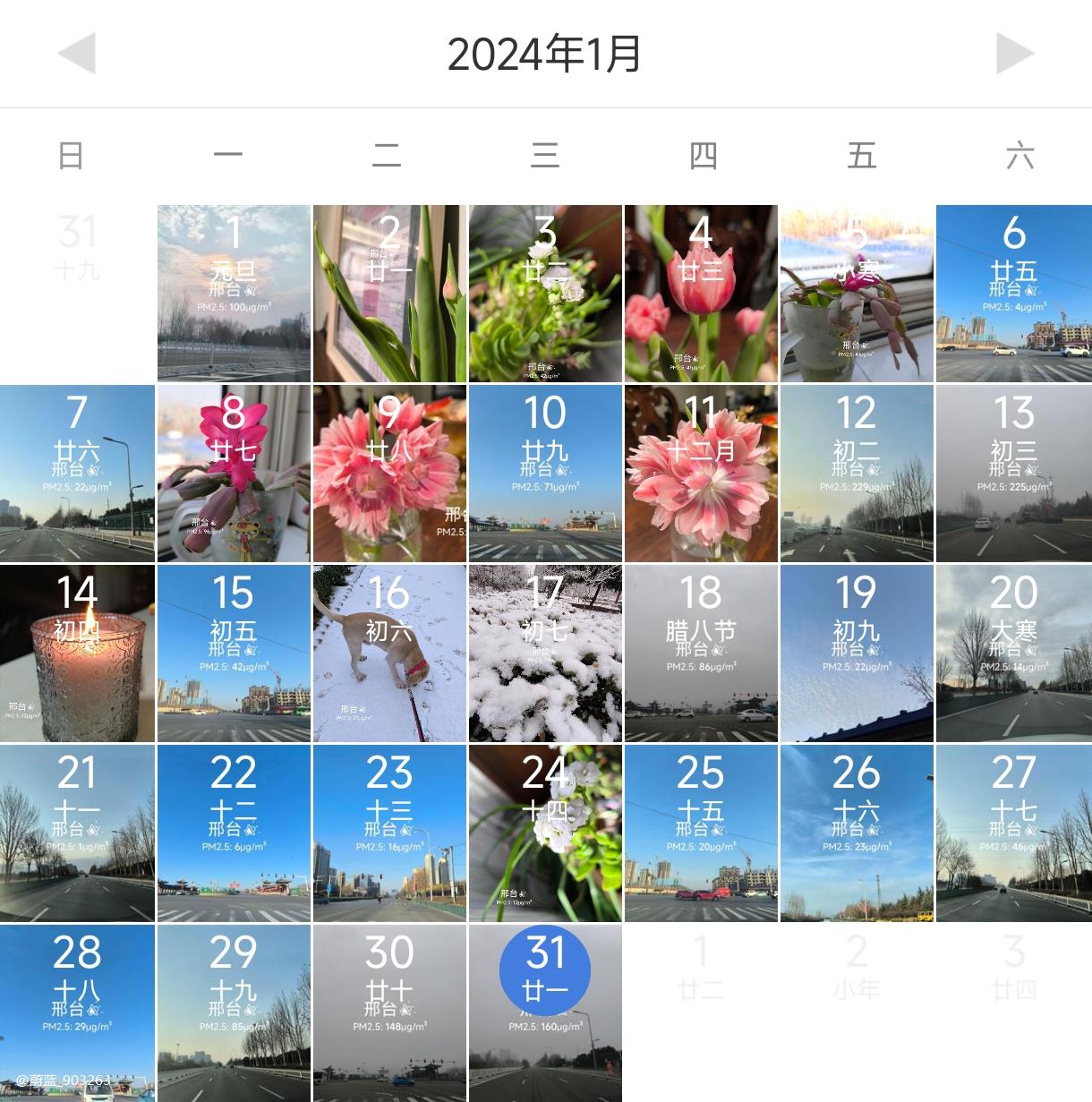The image size is (1092, 1102).
Task: Select the January 17 snowy bush photo
Action: (x=545, y=654)
